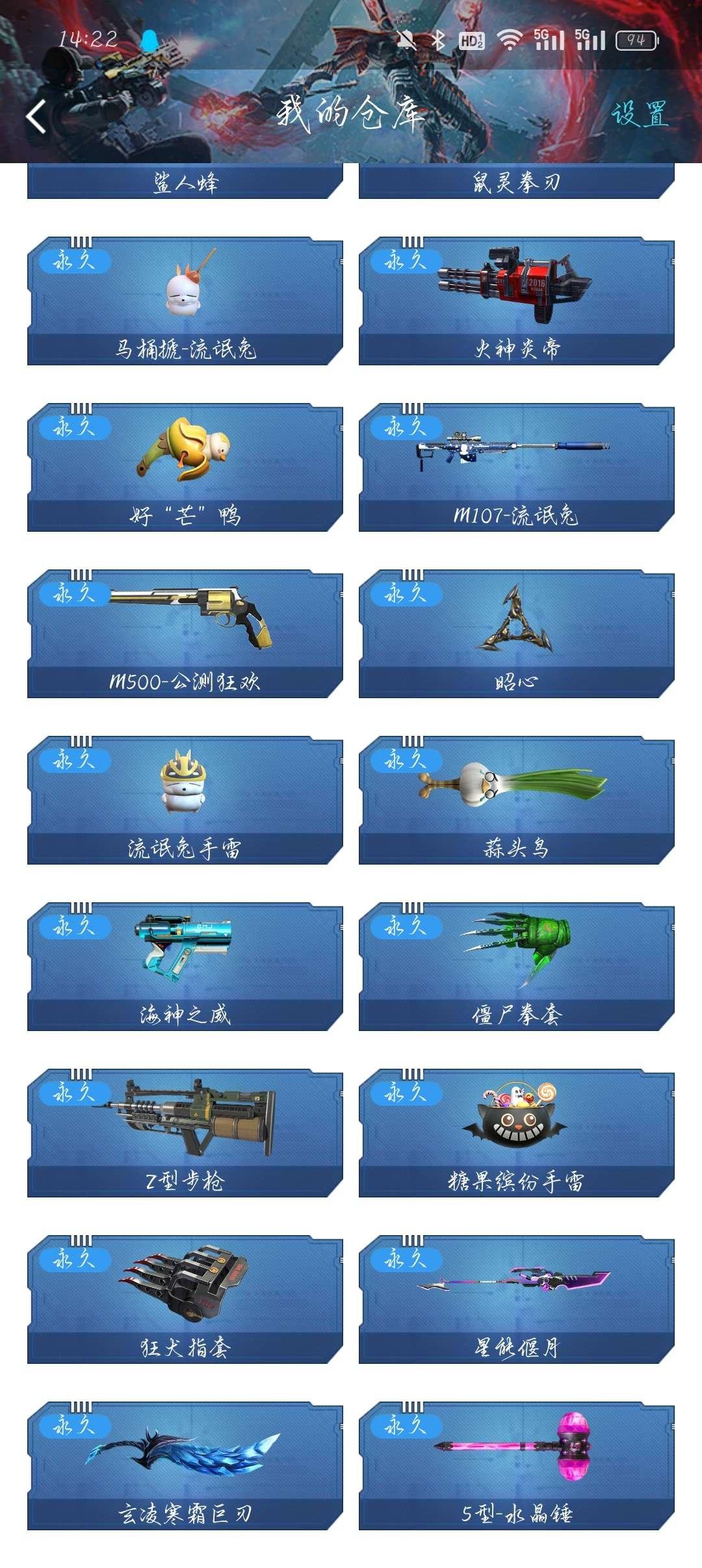Select the 海神之威 pistol card
Image resolution: width=702 pixels, height=1568 pixels.
(185, 967)
